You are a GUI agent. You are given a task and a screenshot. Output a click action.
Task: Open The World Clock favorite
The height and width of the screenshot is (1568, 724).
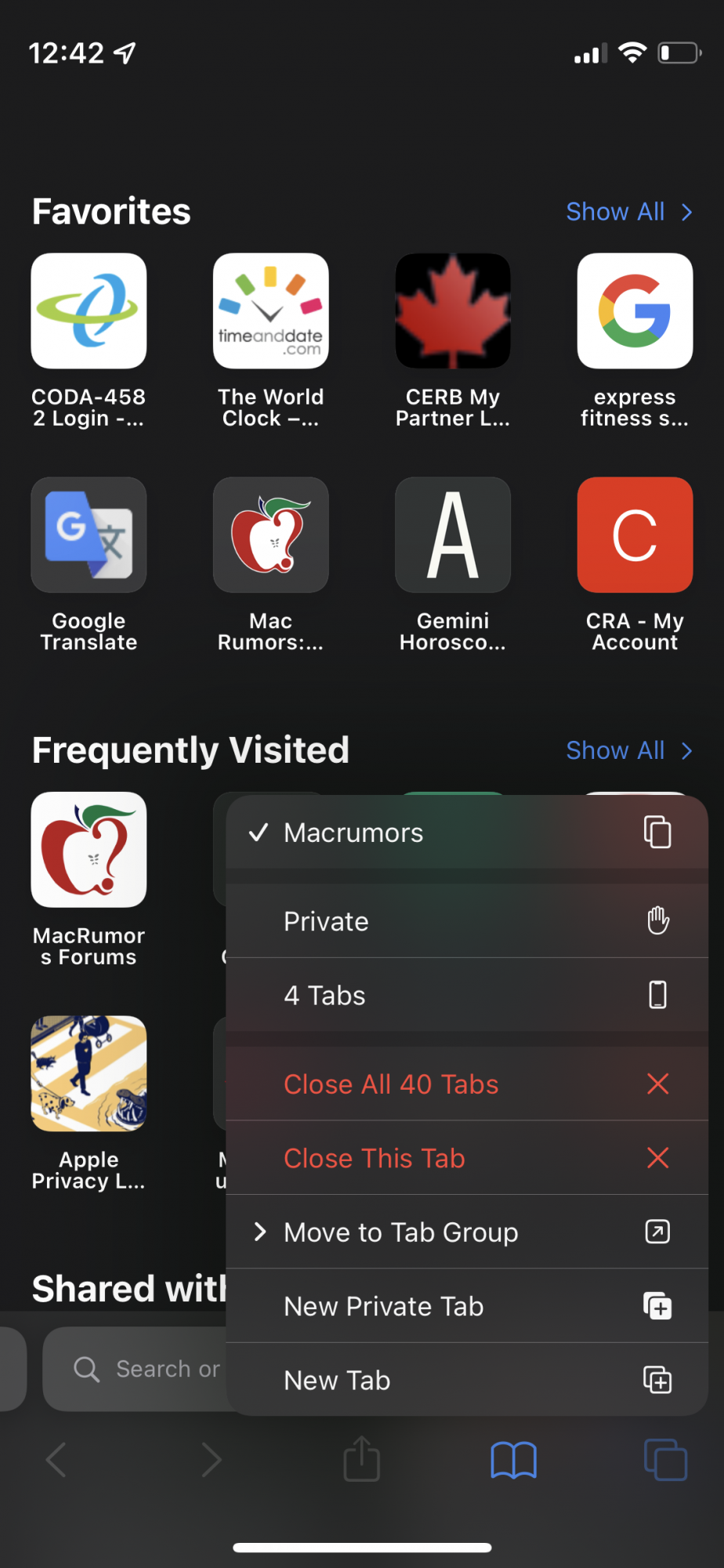pyautogui.click(x=270, y=311)
